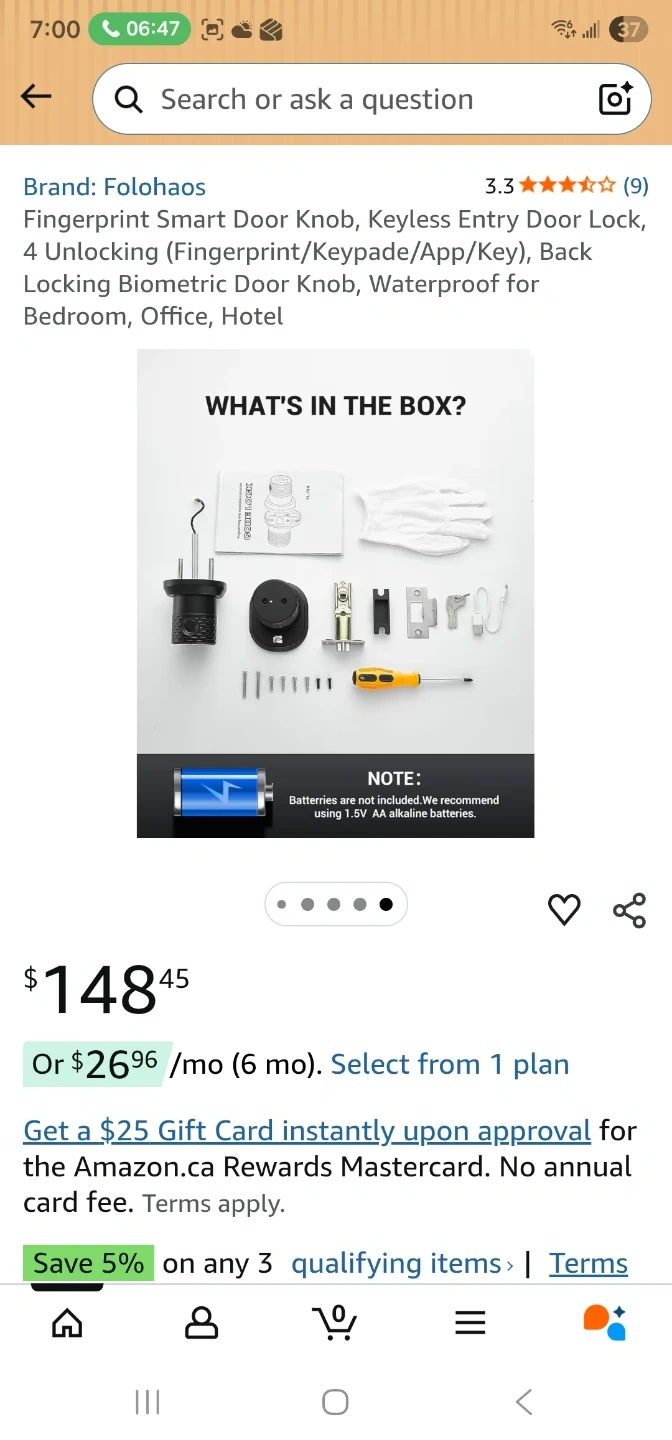672x1440 pixels.
Task: Open the camera lens search icon
Action: click(x=615, y=99)
